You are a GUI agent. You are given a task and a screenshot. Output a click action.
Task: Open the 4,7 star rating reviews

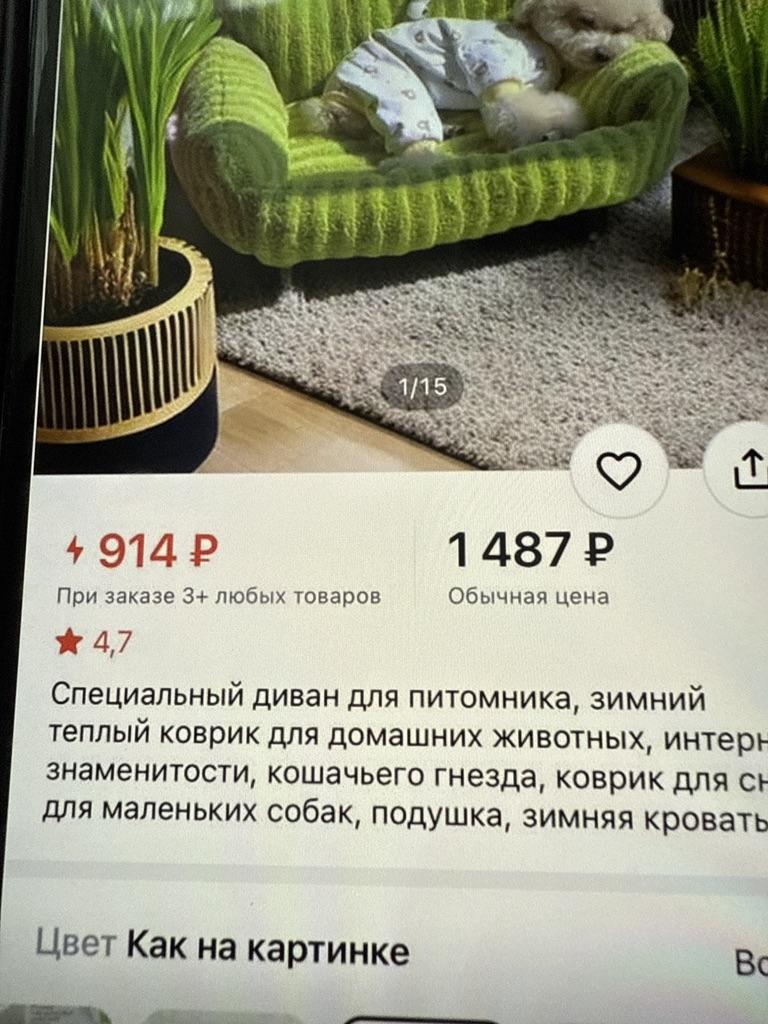point(96,642)
